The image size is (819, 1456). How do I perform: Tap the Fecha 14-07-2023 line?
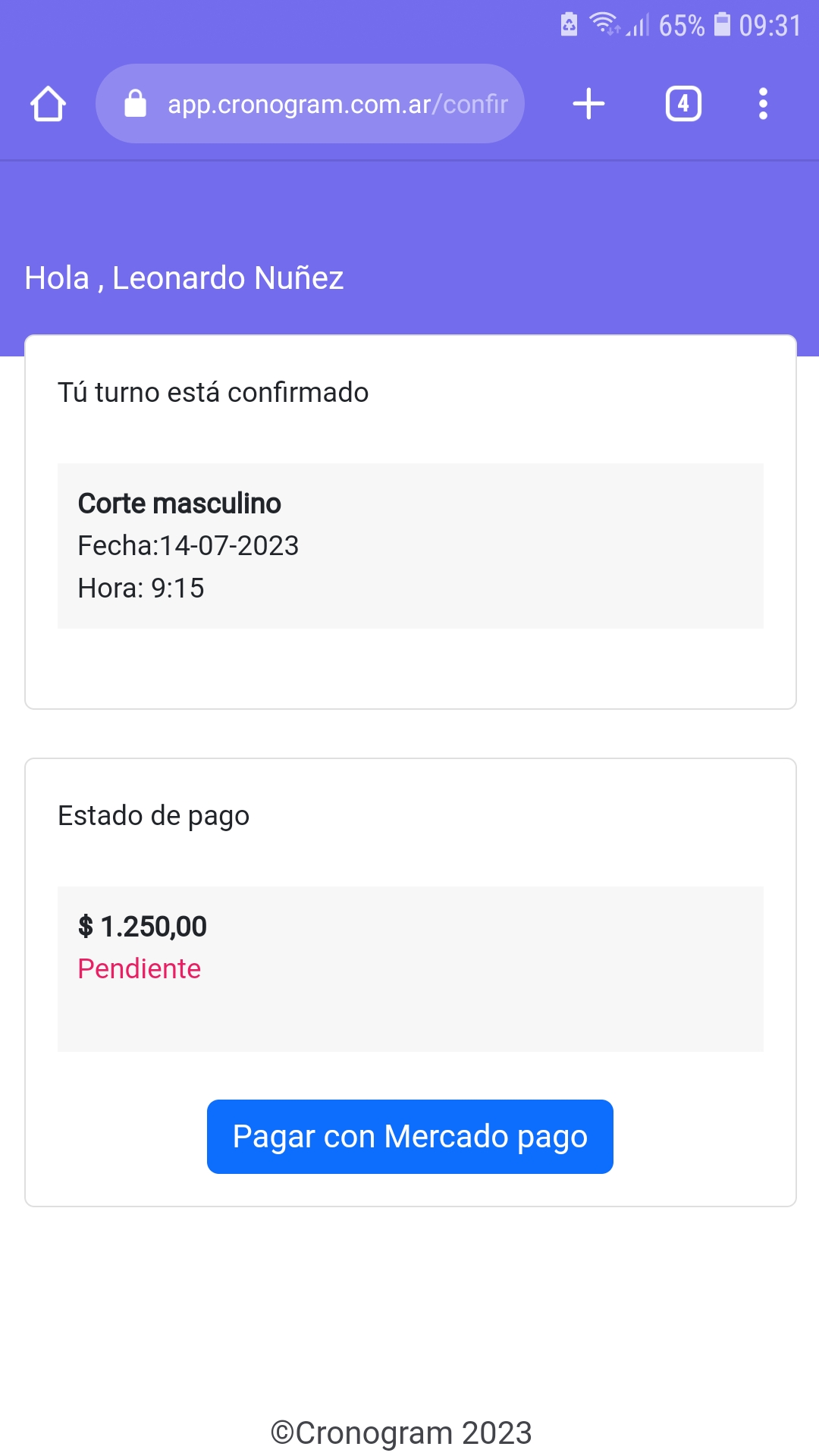189,545
